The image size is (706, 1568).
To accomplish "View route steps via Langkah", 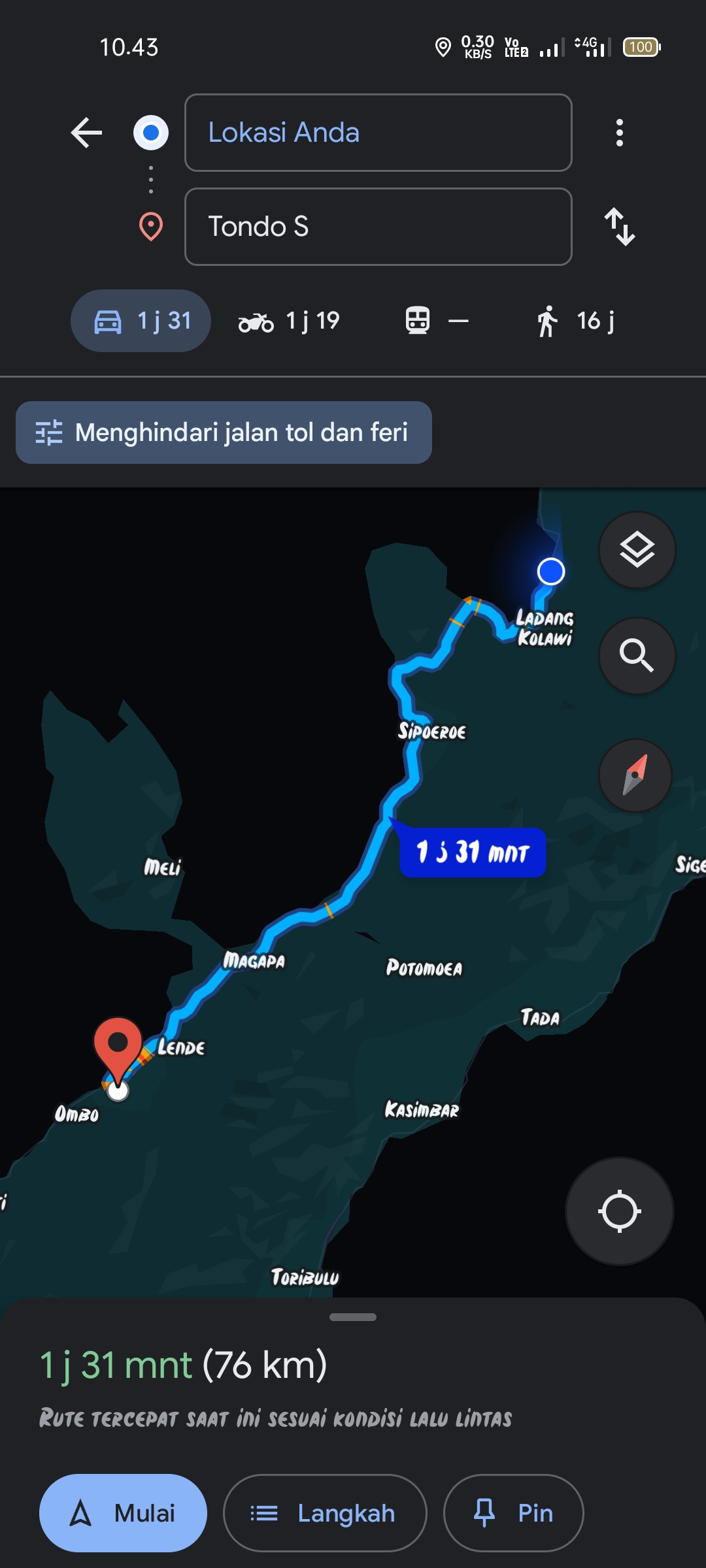I will [x=325, y=1513].
